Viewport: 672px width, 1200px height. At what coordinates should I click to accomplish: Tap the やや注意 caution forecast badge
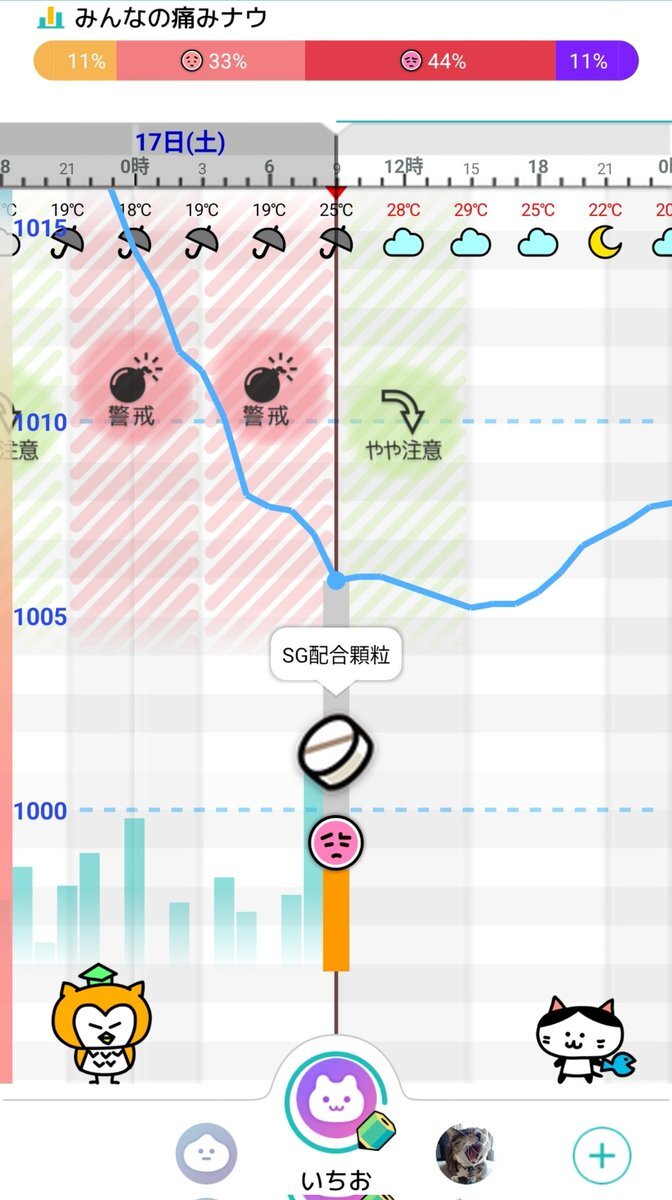coord(404,426)
